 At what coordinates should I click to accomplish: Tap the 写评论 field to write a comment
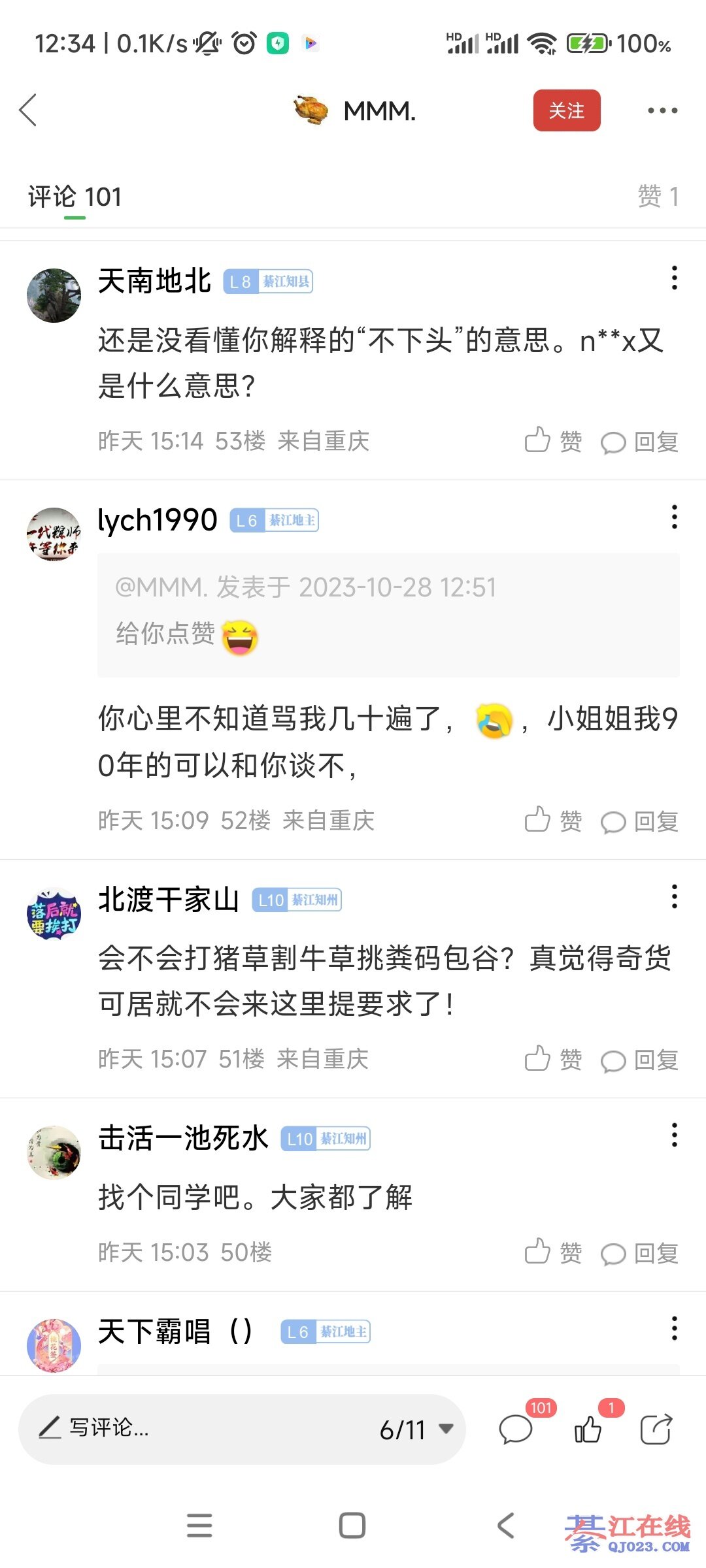pyautogui.click(x=196, y=1429)
